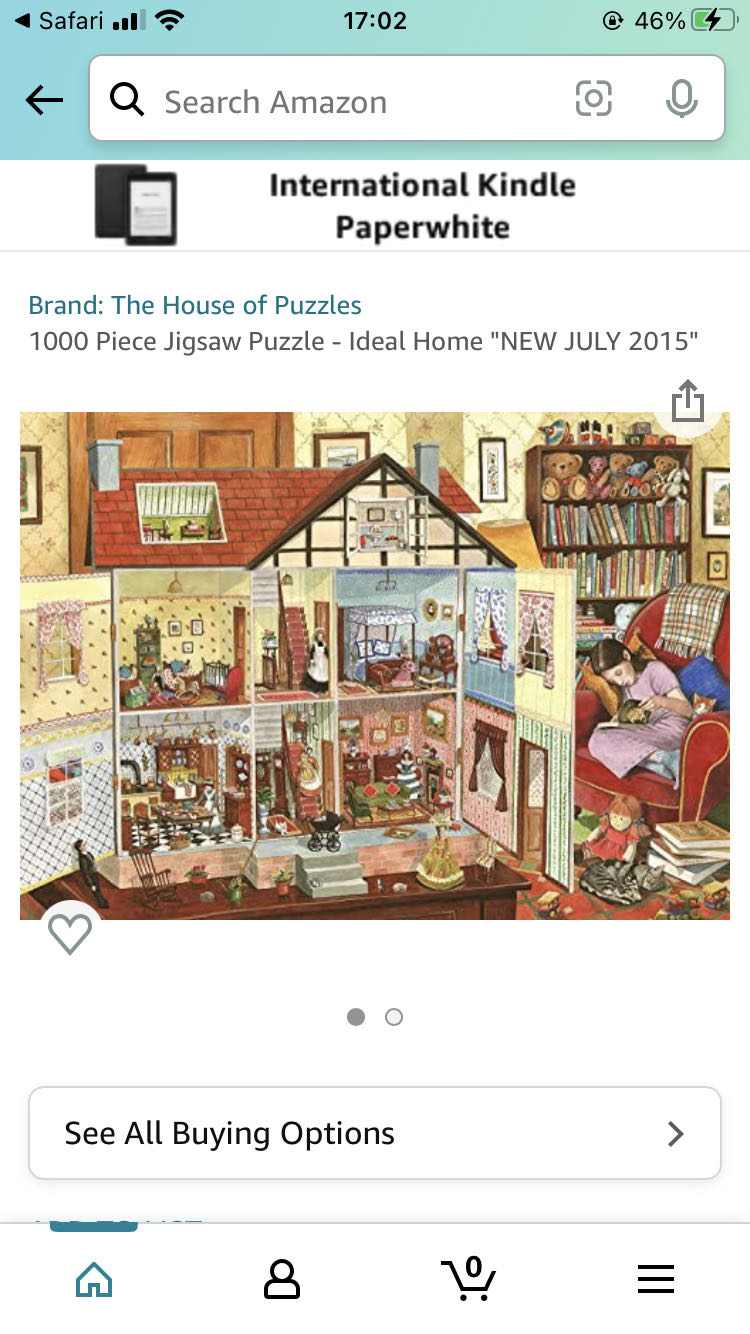View the shopping cart
The width and height of the screenshot is (750, 1334).
click(x=468, y=1279)
